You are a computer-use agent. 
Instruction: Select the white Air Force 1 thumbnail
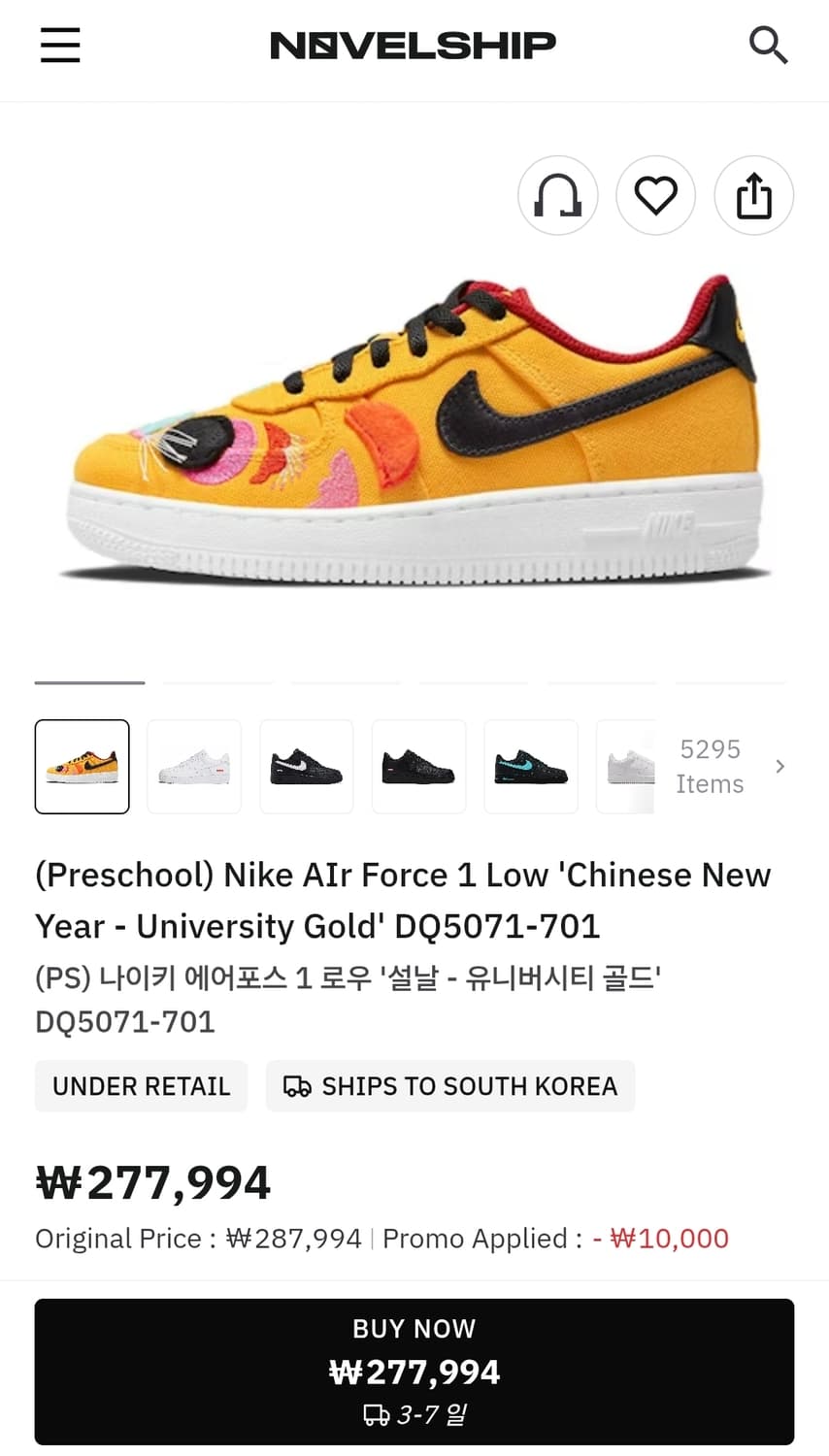[194, 766]
